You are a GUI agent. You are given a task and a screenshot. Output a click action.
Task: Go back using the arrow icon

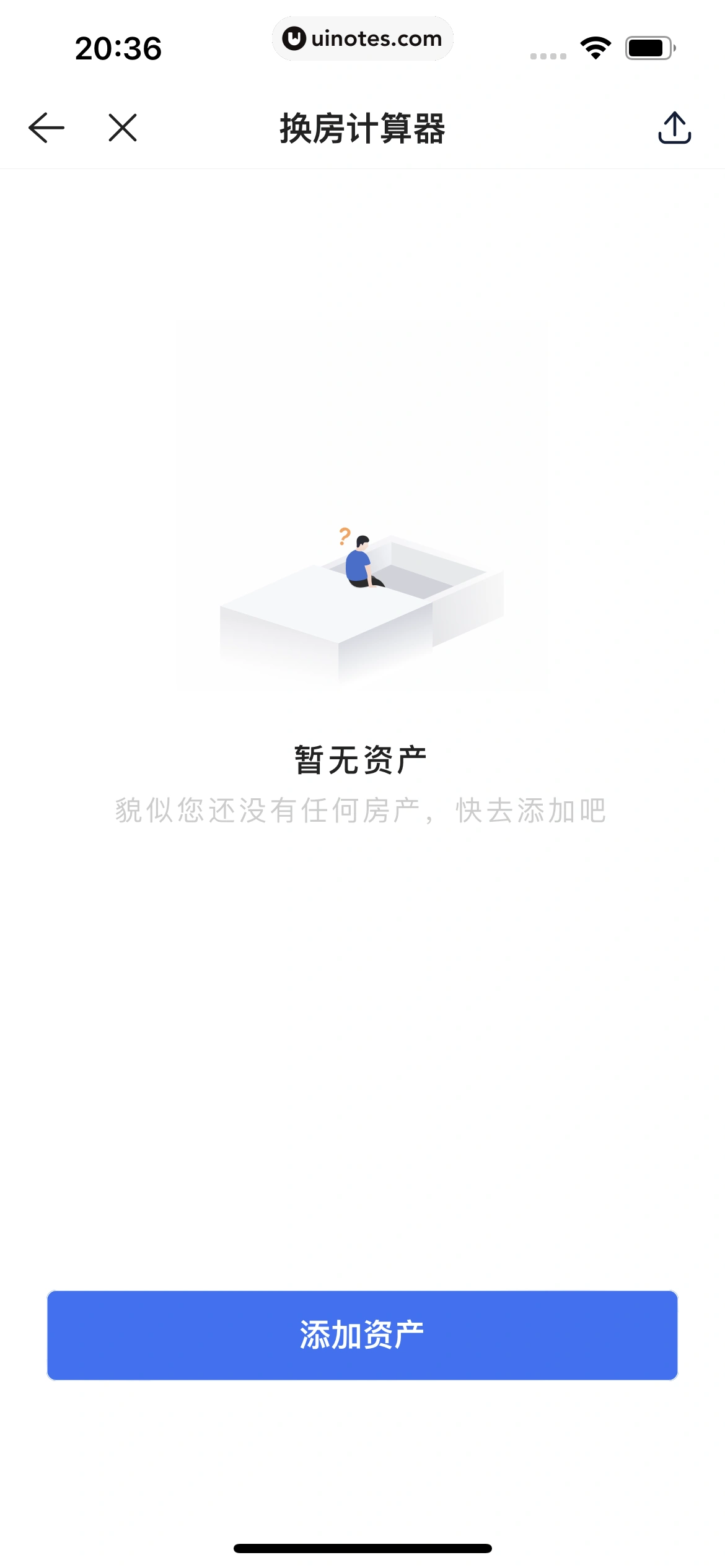46,128
